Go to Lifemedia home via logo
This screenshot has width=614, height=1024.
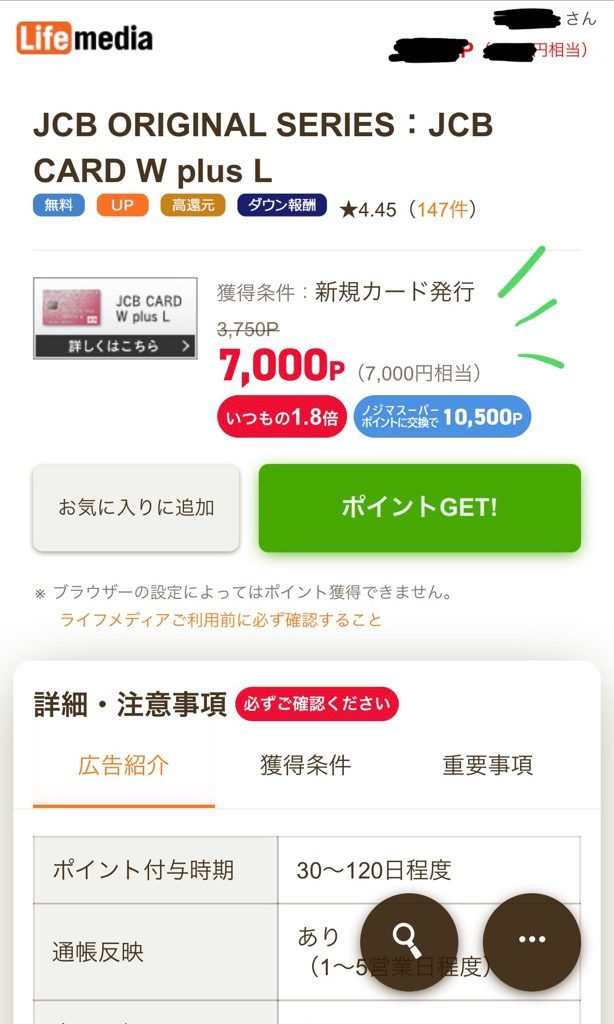tap(85, 38)
